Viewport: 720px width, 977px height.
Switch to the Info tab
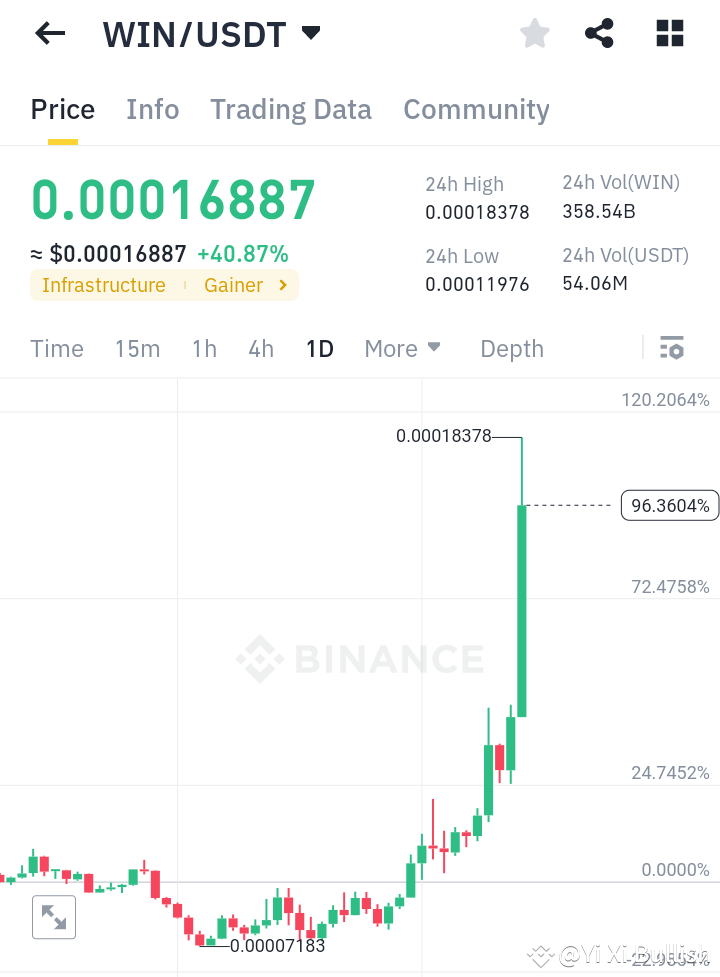[152, 109]
